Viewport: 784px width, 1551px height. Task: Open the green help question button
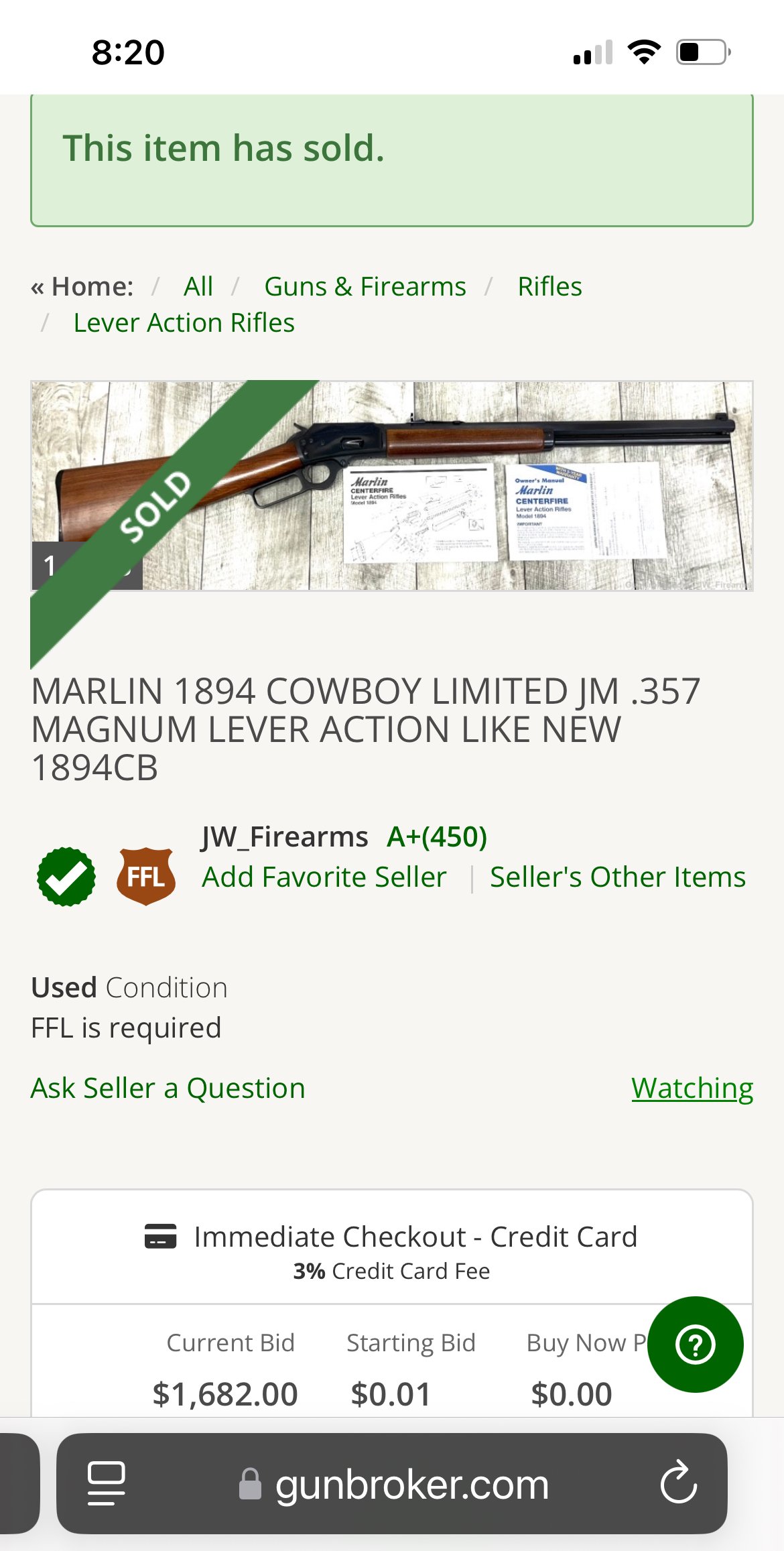[696, 1345]
